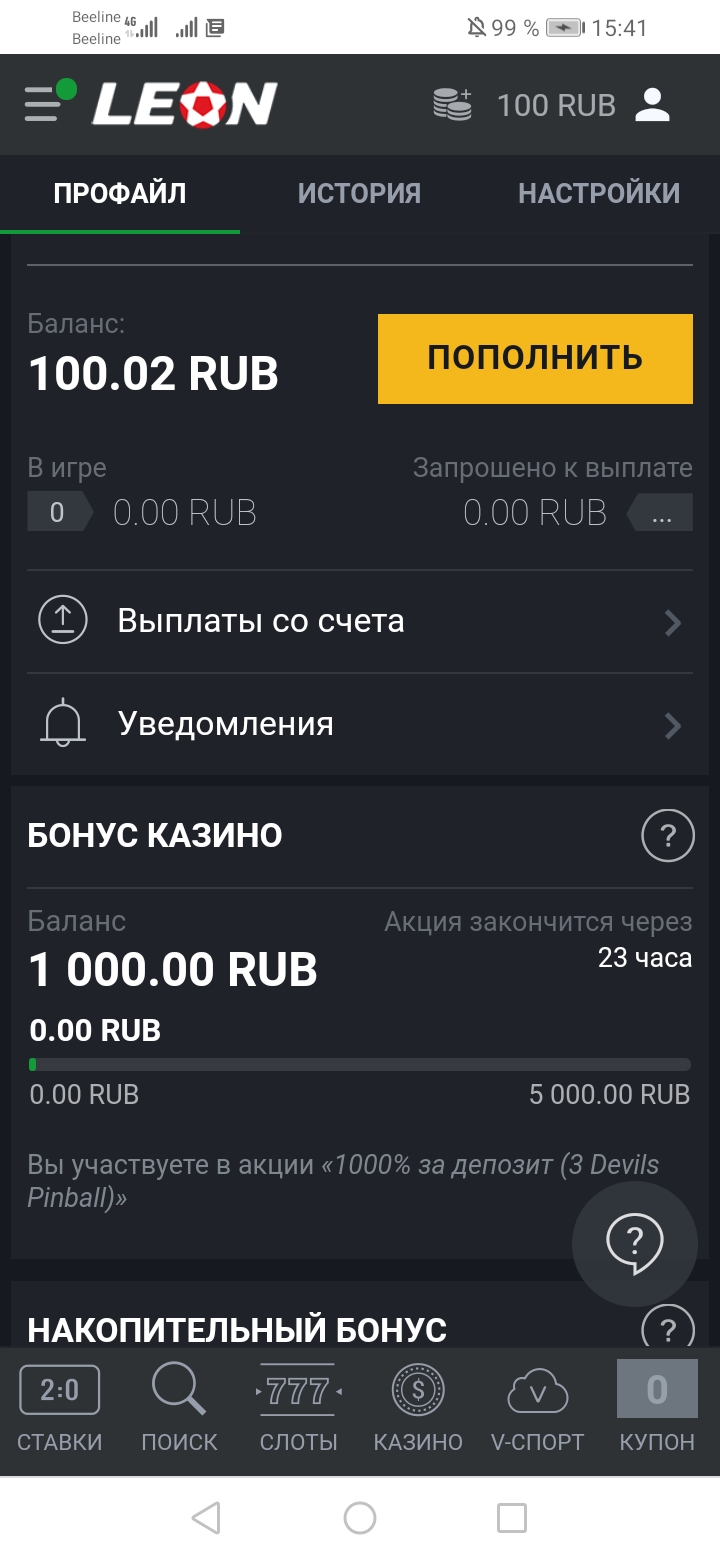Open the Купон bet slip
Viewport: 720px width, 1560px height.
point(657,1410)
